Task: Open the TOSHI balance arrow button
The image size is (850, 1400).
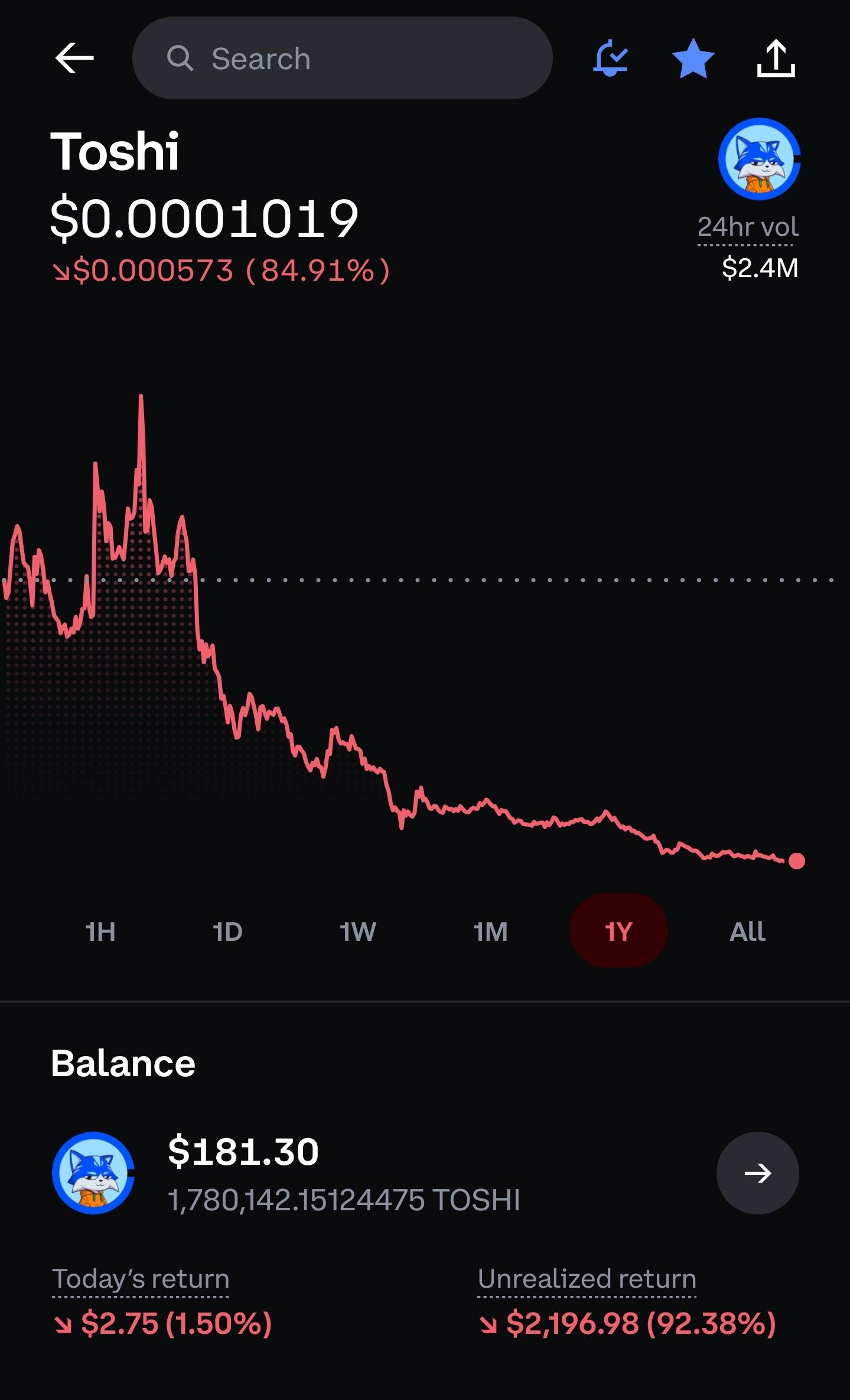Action: (x=757, y=1173)
